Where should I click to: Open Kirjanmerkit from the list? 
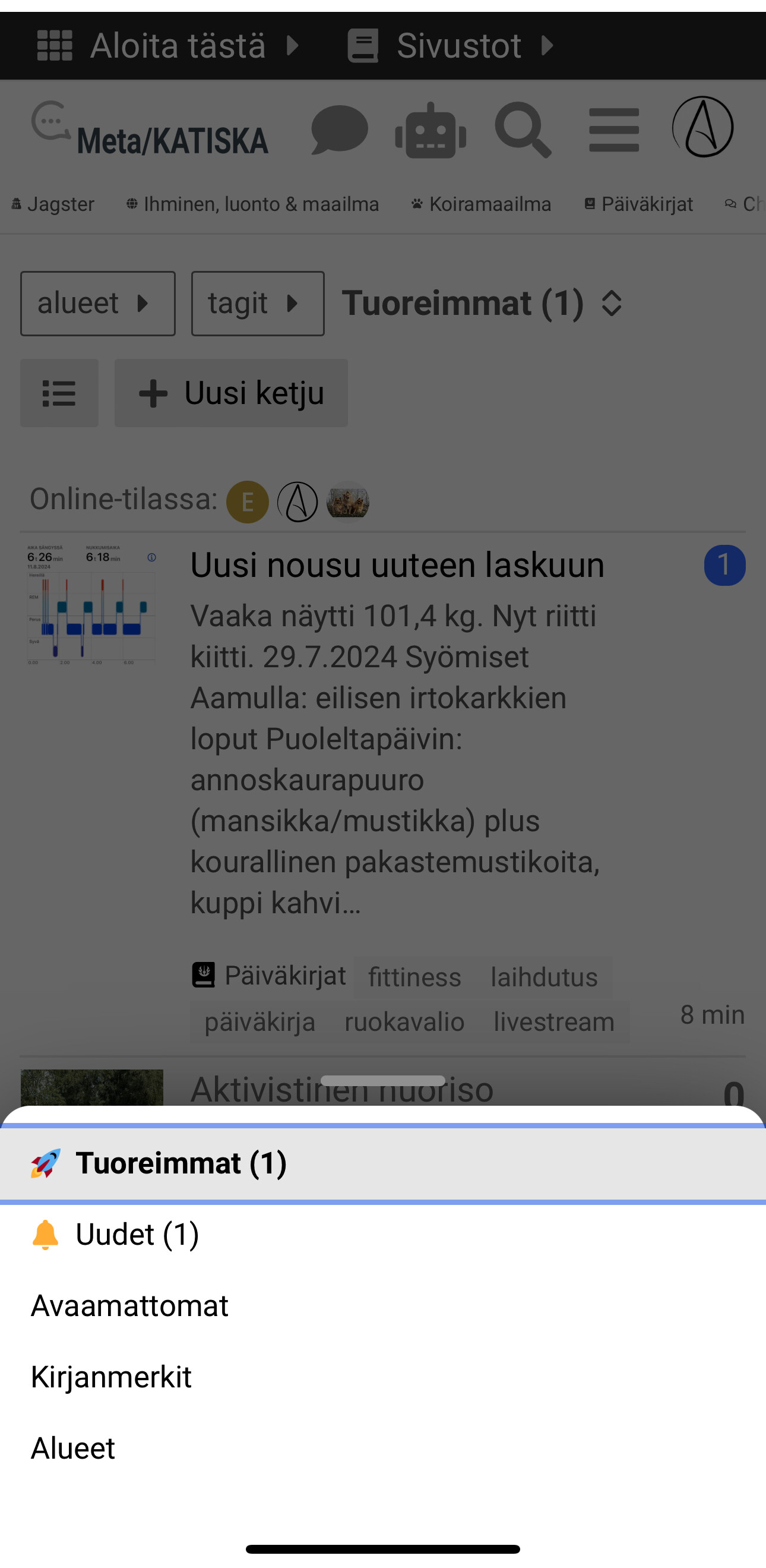coord(112,1377)
